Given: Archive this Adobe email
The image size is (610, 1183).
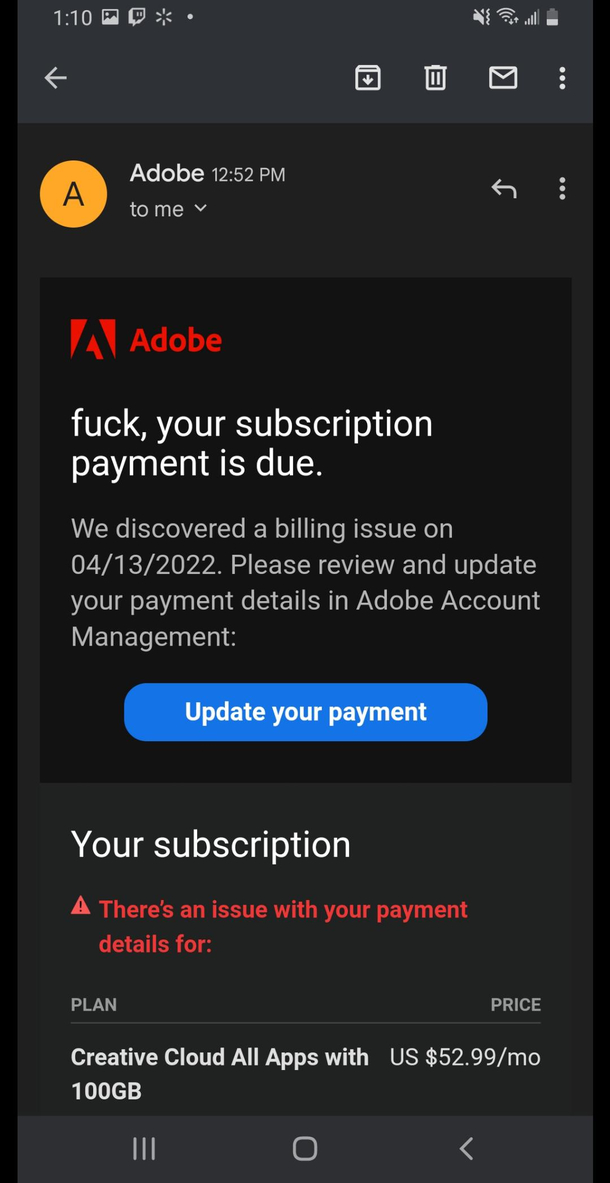Looking at the screenshot, I should point(368,77).
